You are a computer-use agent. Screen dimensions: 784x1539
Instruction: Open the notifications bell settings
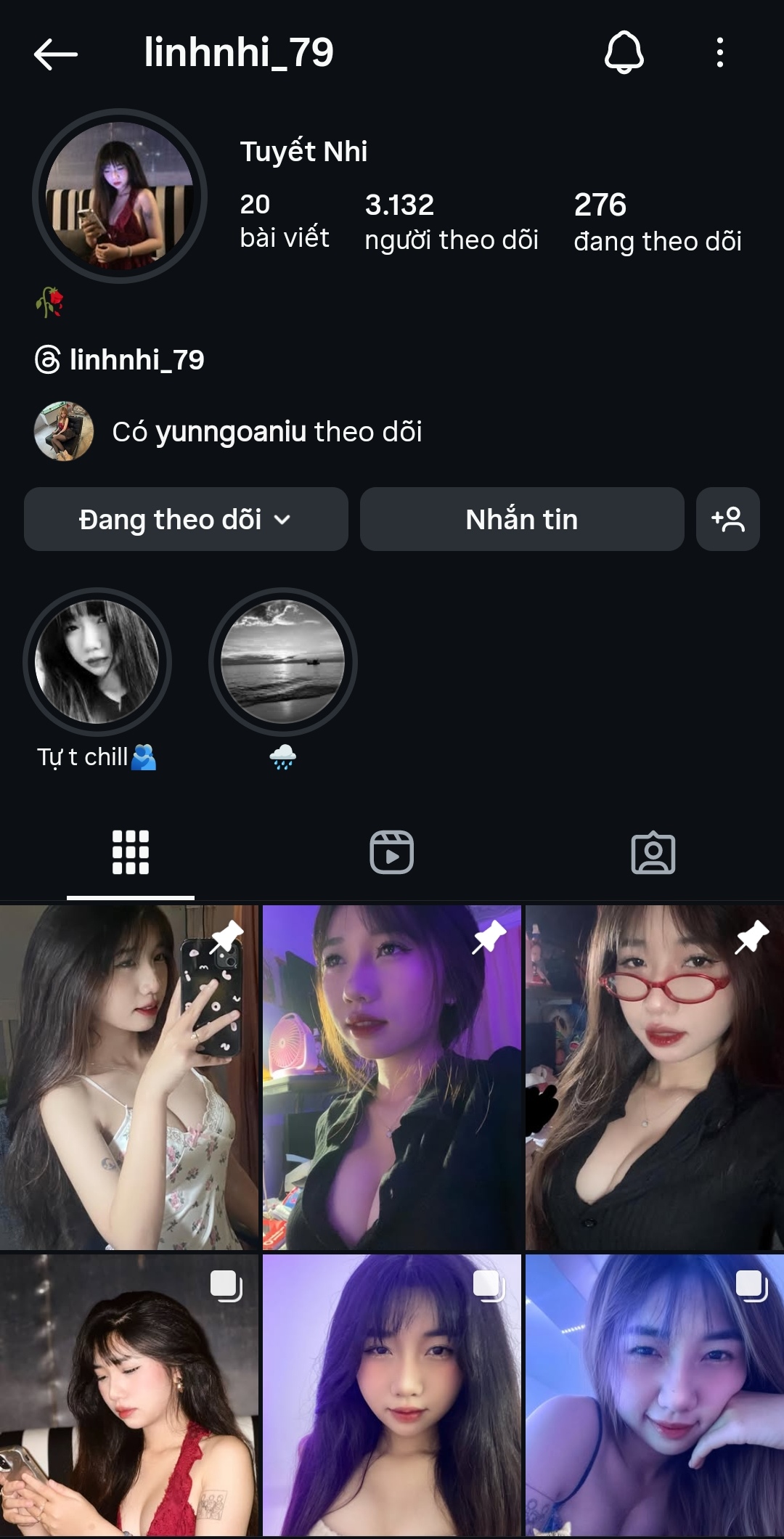click(x=624, y=53)
